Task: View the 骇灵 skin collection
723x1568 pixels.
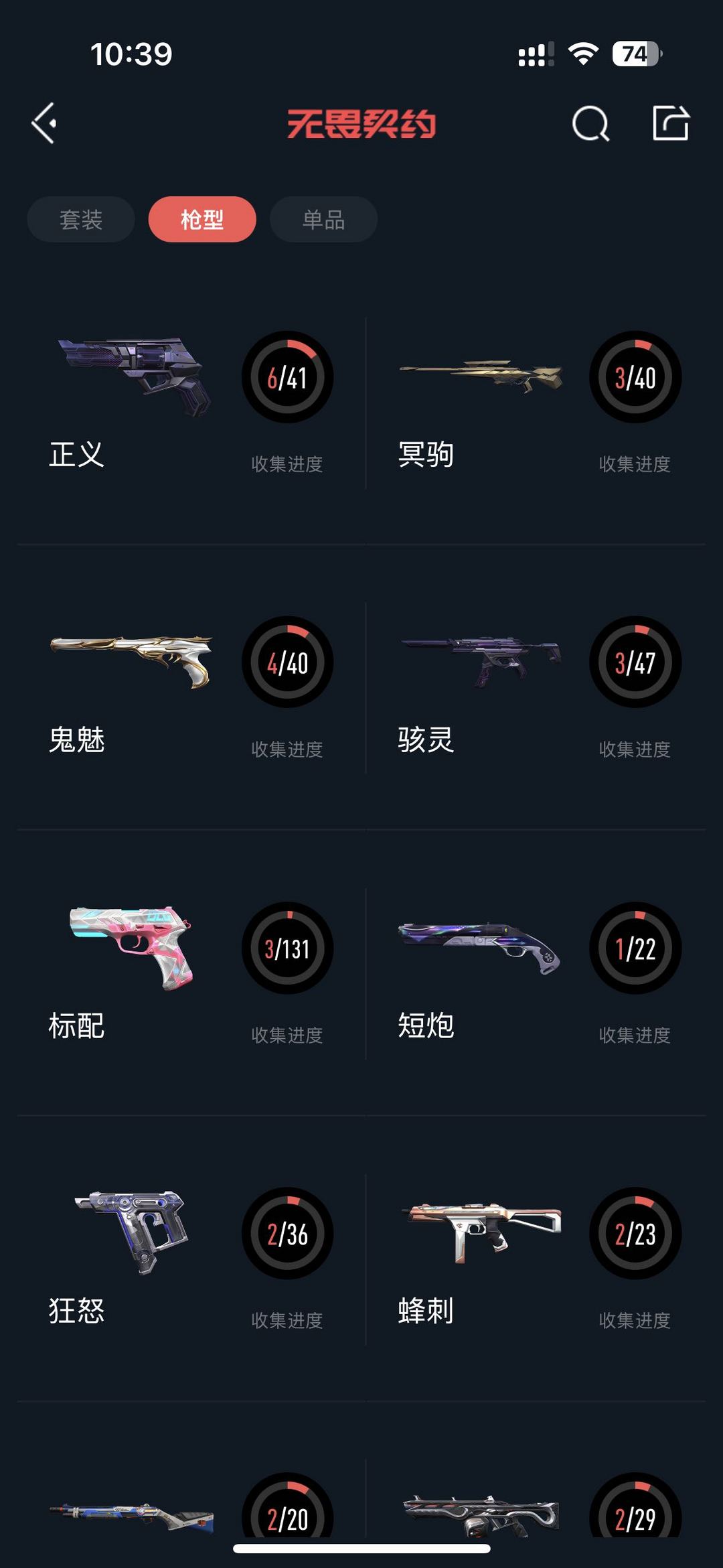Action: click(x=536, y=689)
